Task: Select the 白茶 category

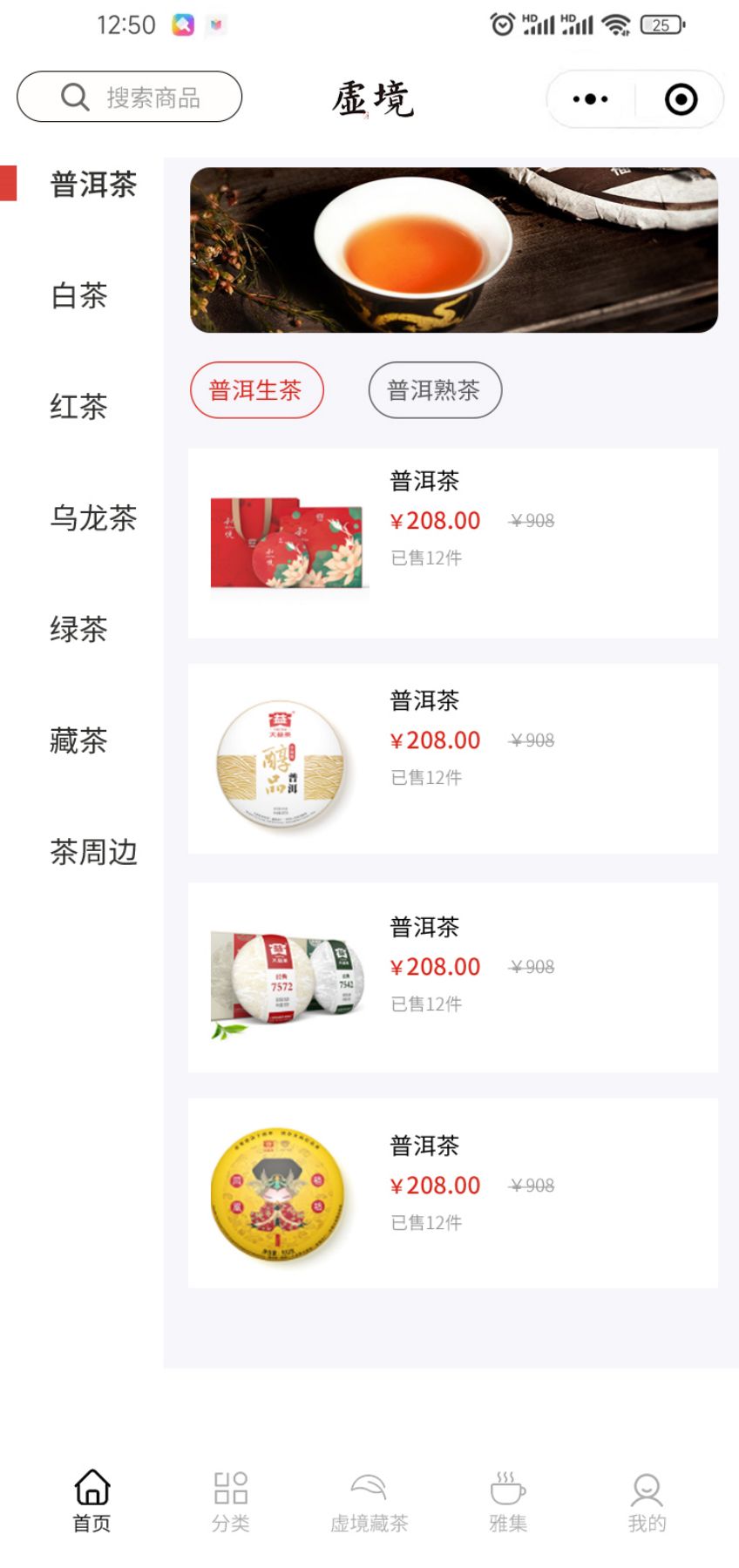Action: point(79,295)
